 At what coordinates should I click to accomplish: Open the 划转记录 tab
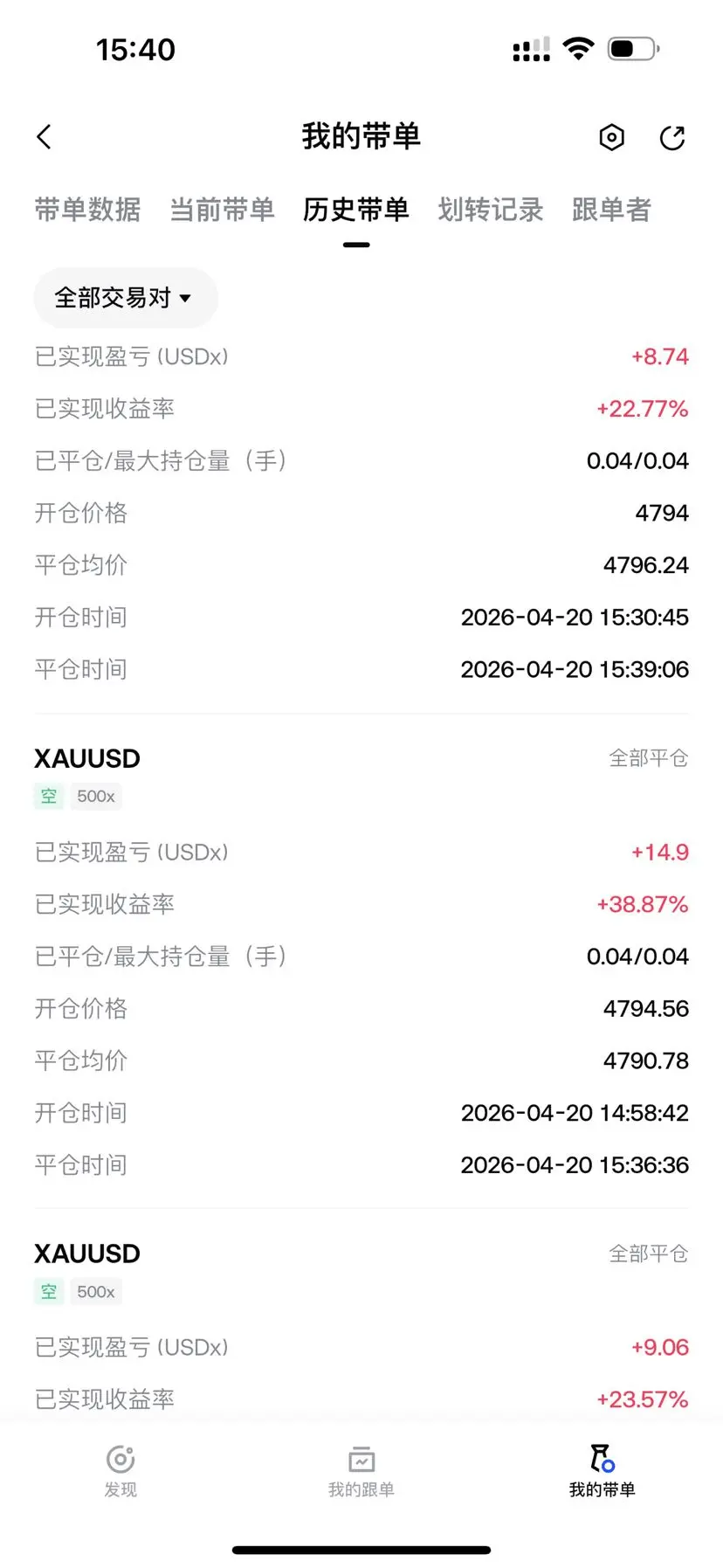(x=491, y=210)
